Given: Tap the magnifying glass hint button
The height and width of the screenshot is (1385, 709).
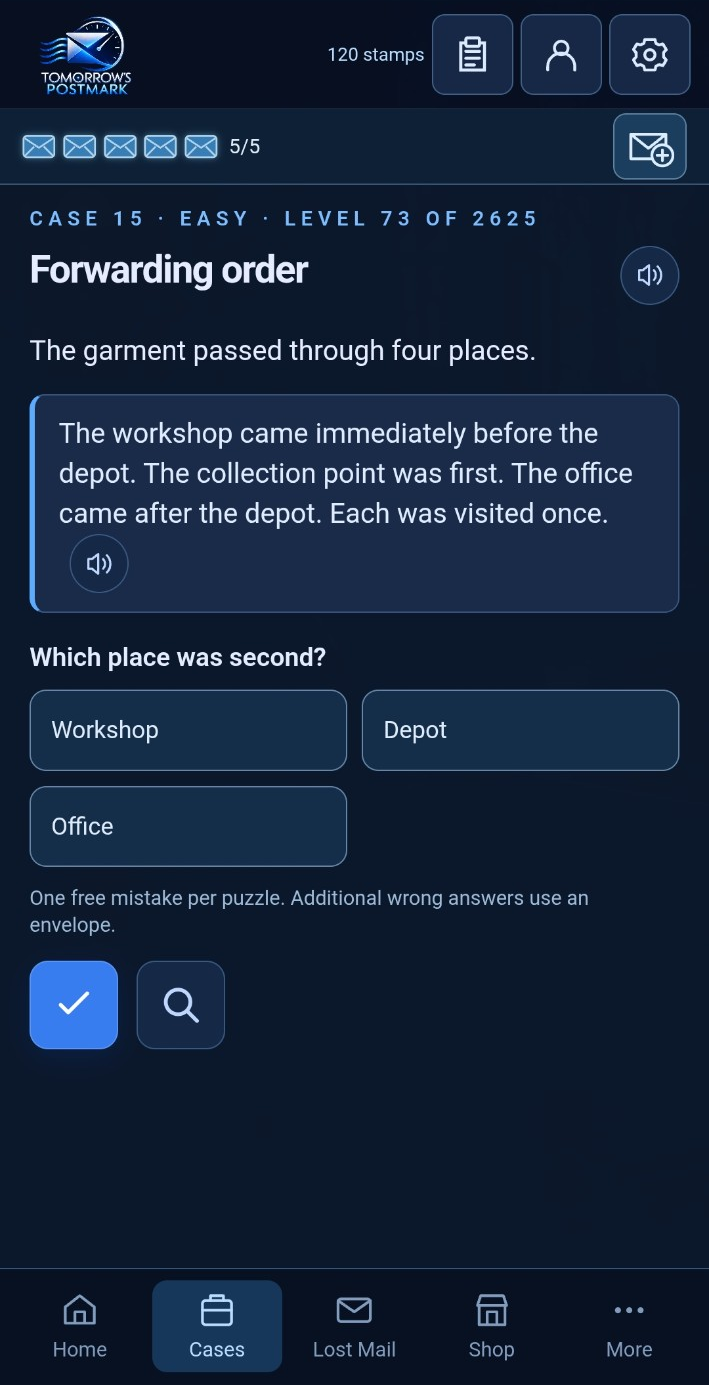Looking at the screenshot, I should pos(181,1005).
